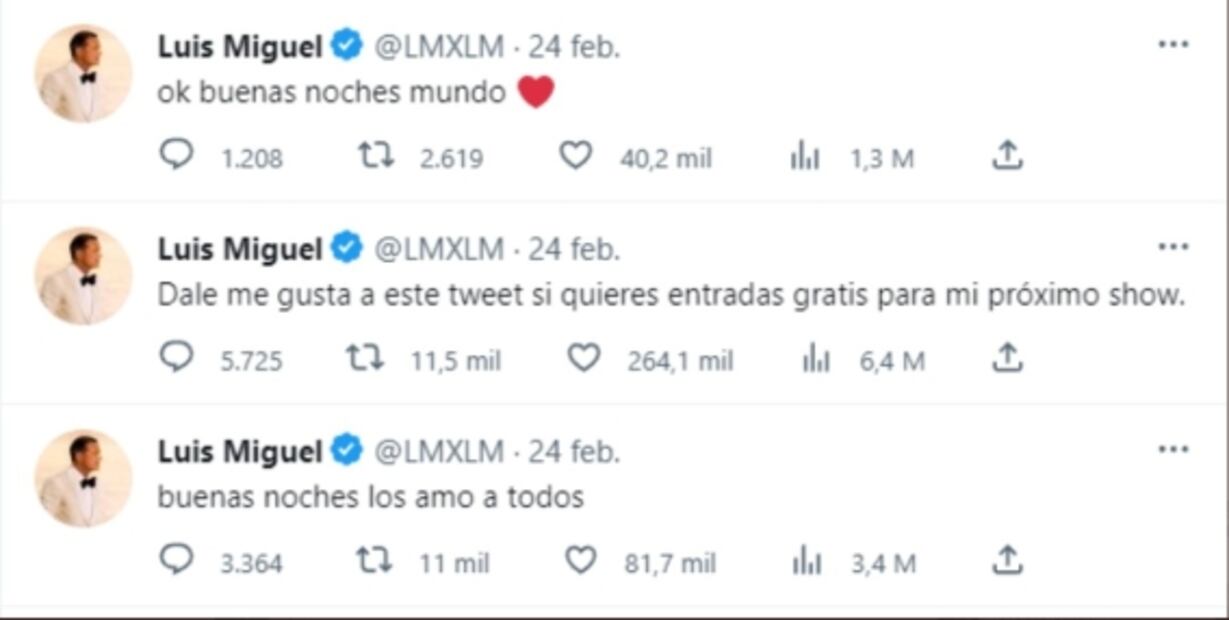This screenshot has width=1229, height=620.
Task: Retweet the 'ok buenas noches mundo' tweet
Action: [x=376, y=156]
